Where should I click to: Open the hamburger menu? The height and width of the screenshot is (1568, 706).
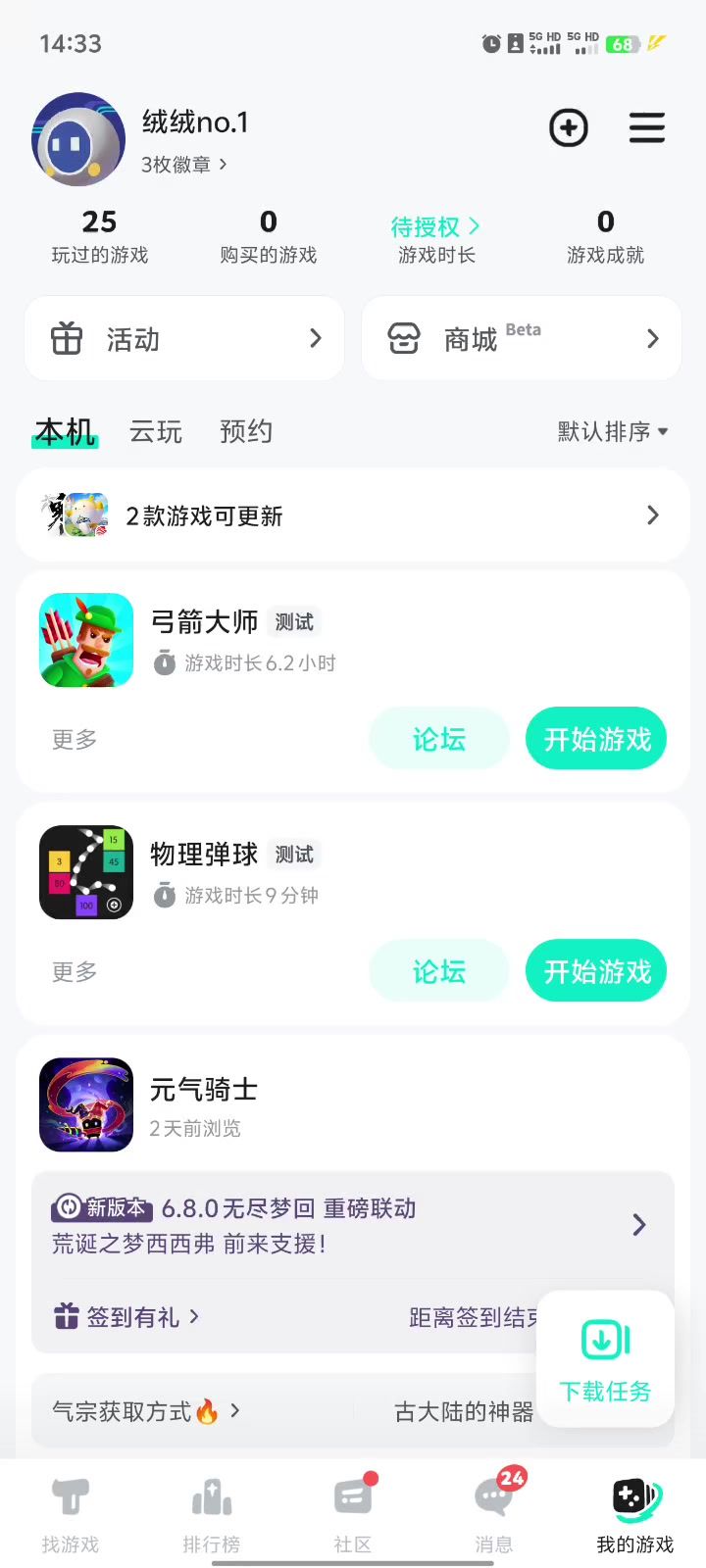point(647,128)
